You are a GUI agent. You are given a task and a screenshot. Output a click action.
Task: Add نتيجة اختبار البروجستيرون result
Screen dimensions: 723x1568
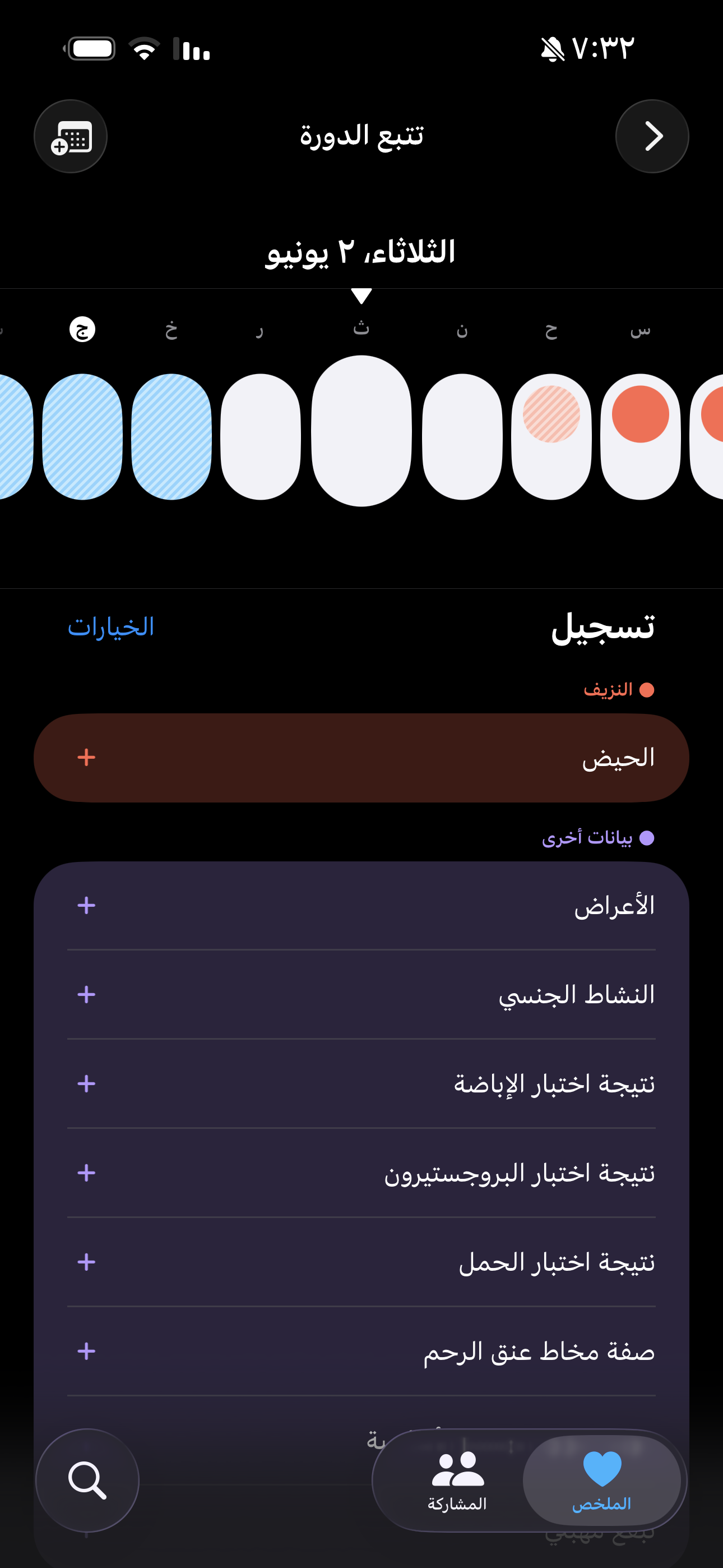tap(361, 1173)
